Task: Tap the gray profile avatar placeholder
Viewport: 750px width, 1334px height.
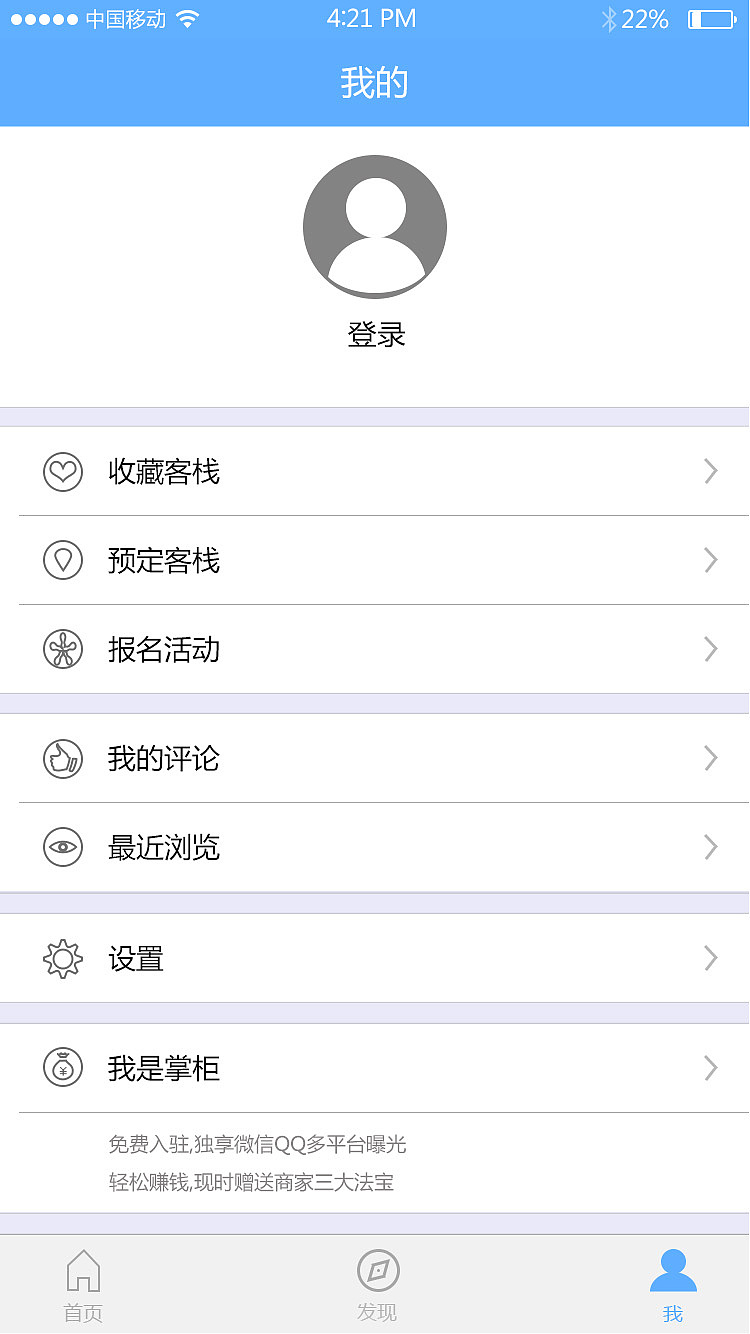Action: pos(374,225)
